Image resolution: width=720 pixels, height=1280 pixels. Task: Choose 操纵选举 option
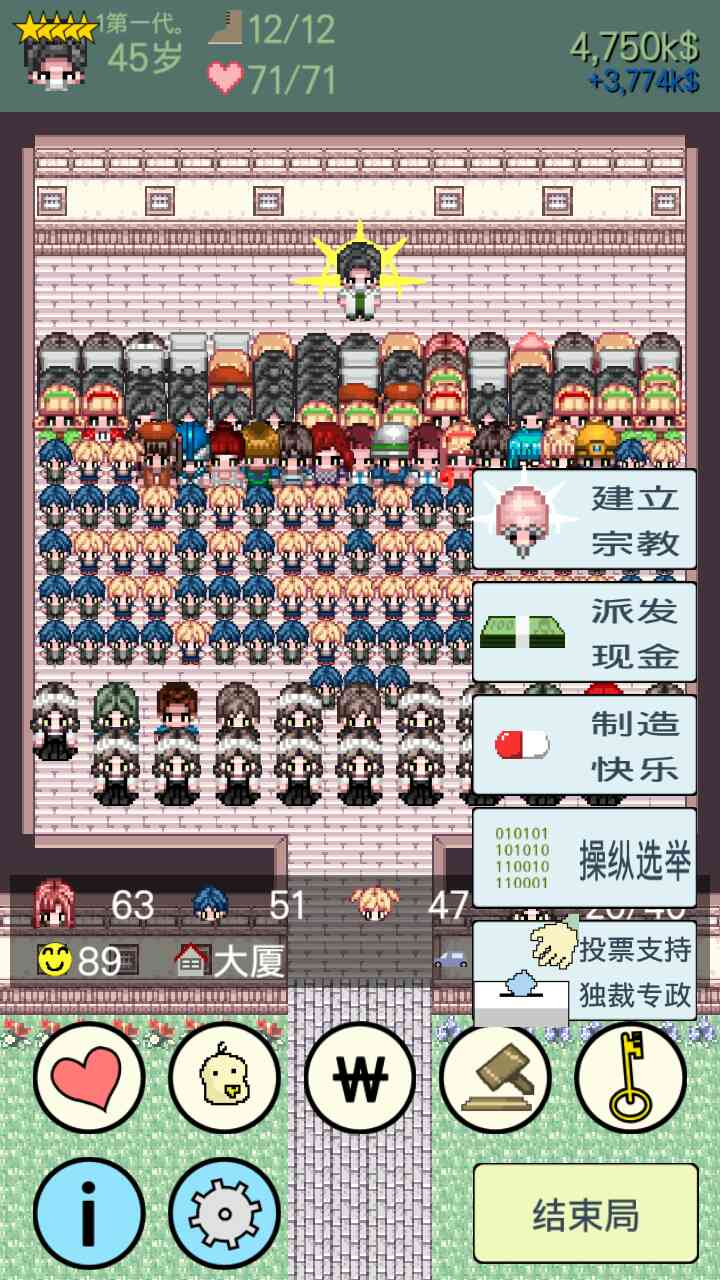point(584,859)
